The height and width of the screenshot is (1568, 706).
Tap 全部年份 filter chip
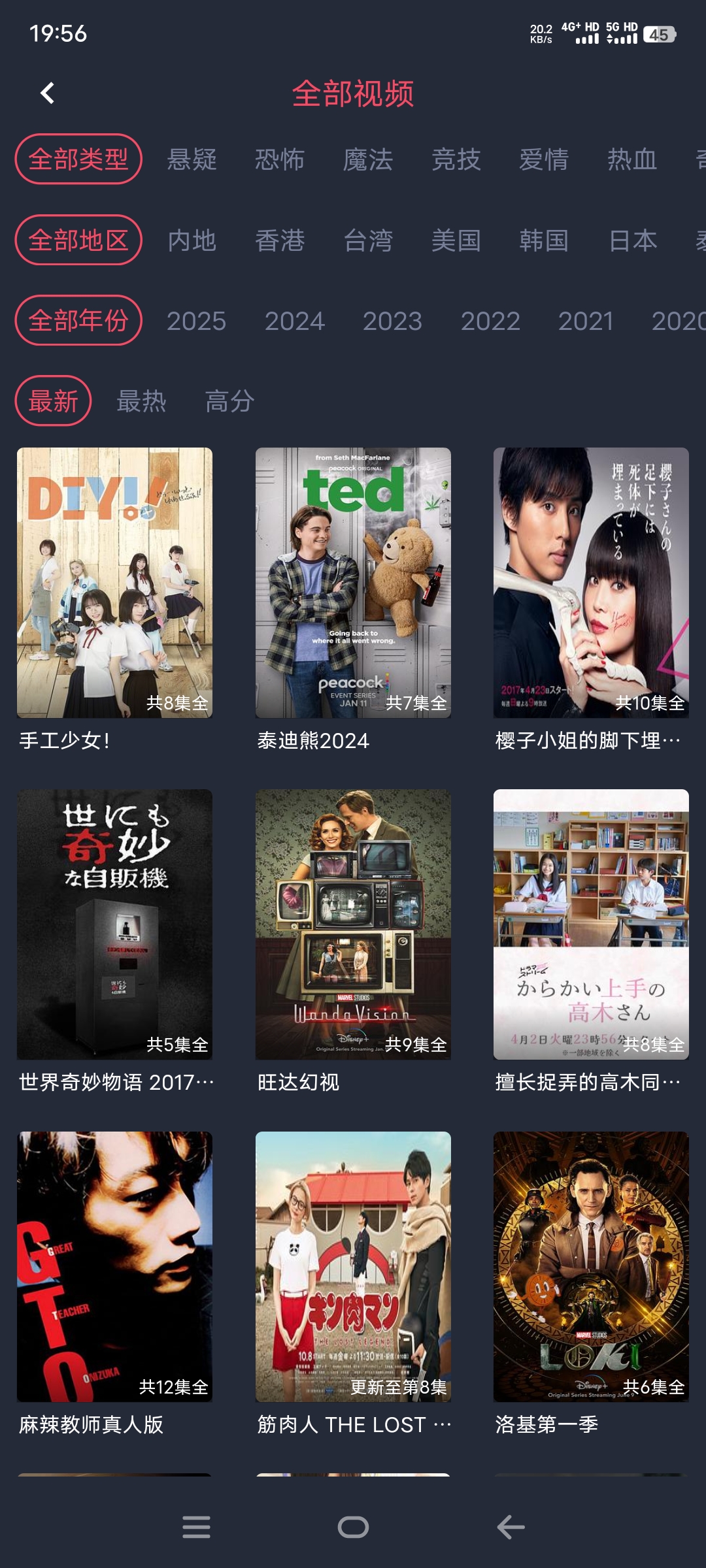click(x=78, y=321)
